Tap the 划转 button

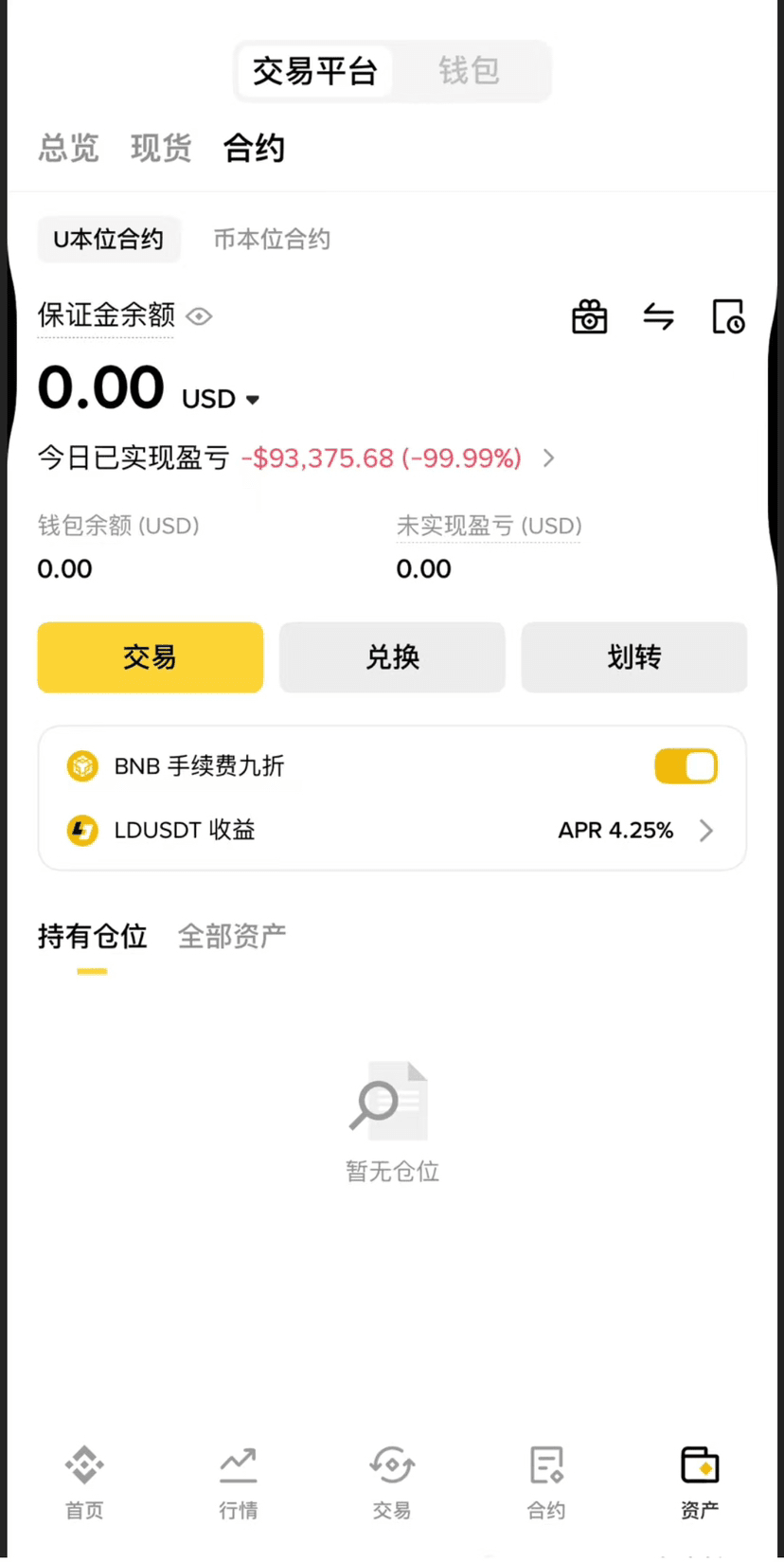click(633, 657)
